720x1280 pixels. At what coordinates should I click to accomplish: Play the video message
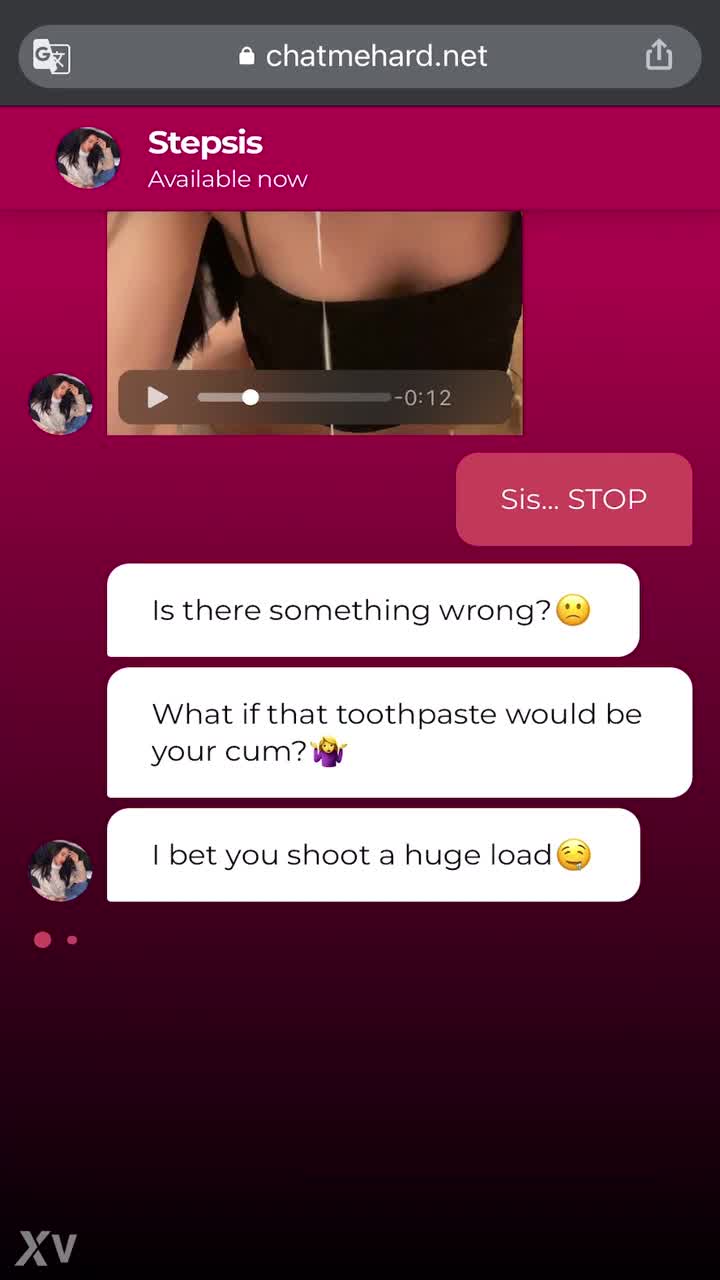(157, 398)
